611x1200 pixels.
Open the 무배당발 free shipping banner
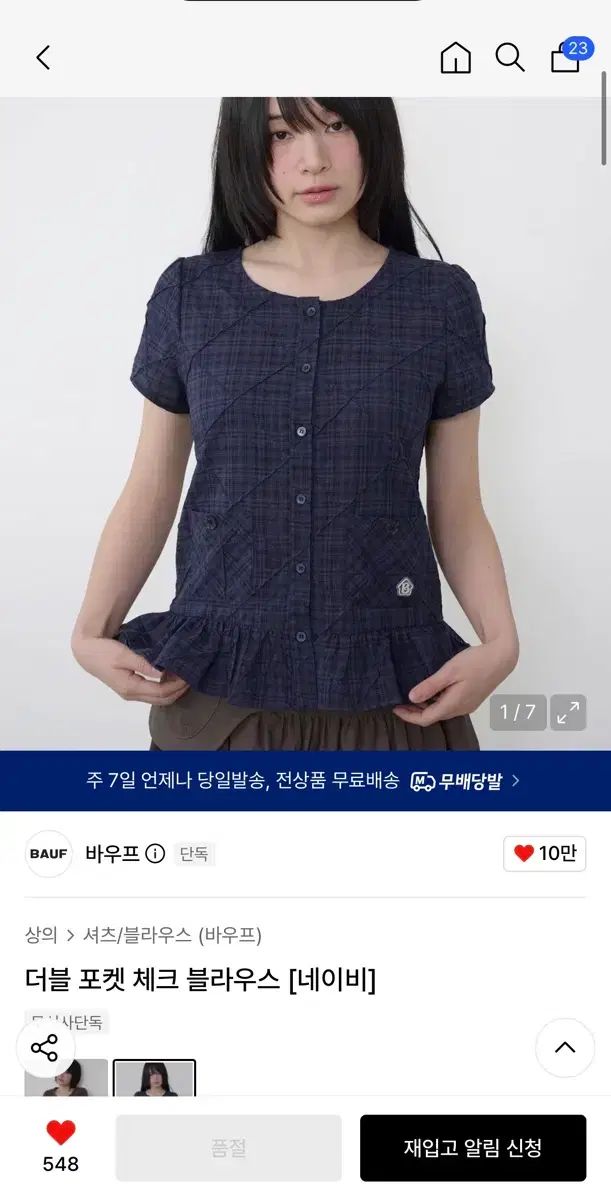(x=305, y=781)
